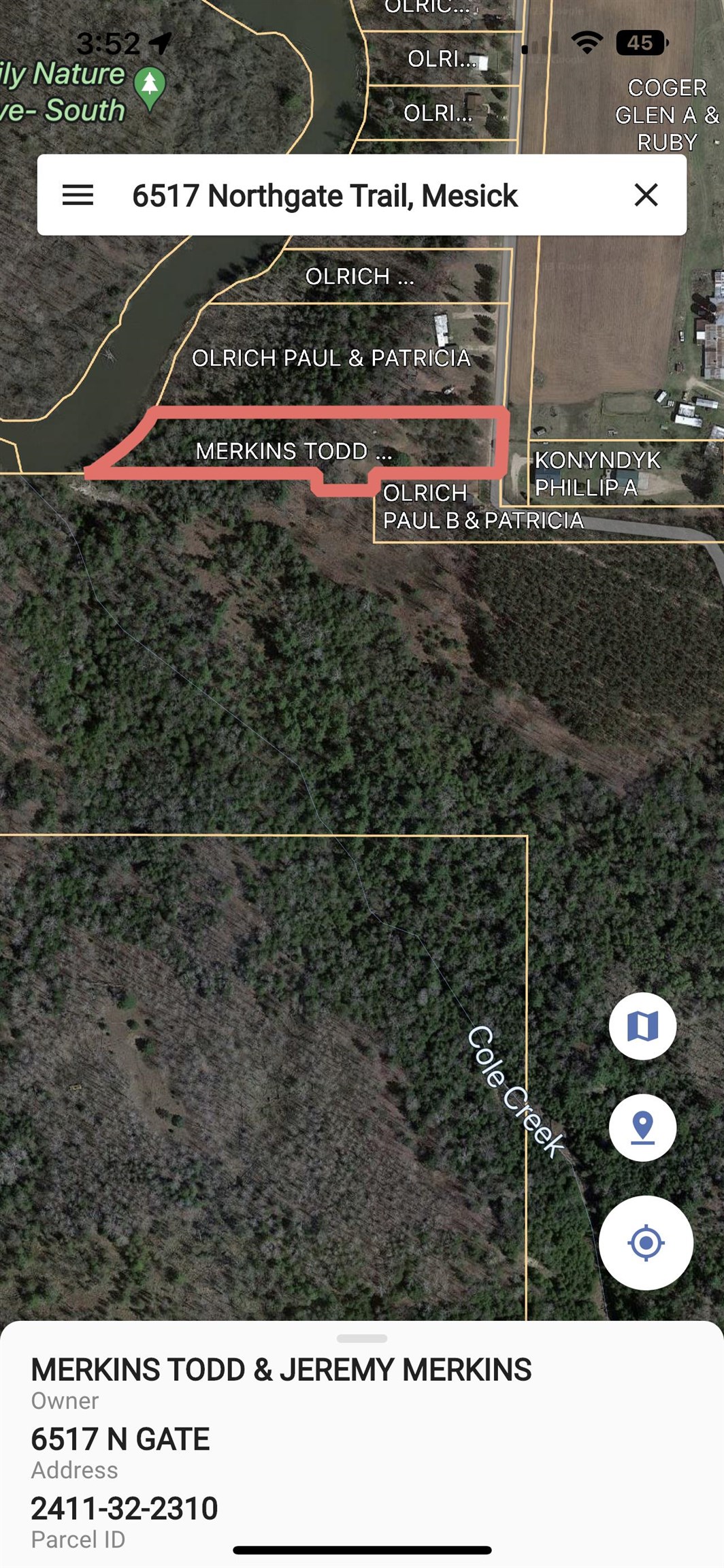Switch map layer with the map button
Screen dimensions: 724x1568
[x=642, y=1026]
